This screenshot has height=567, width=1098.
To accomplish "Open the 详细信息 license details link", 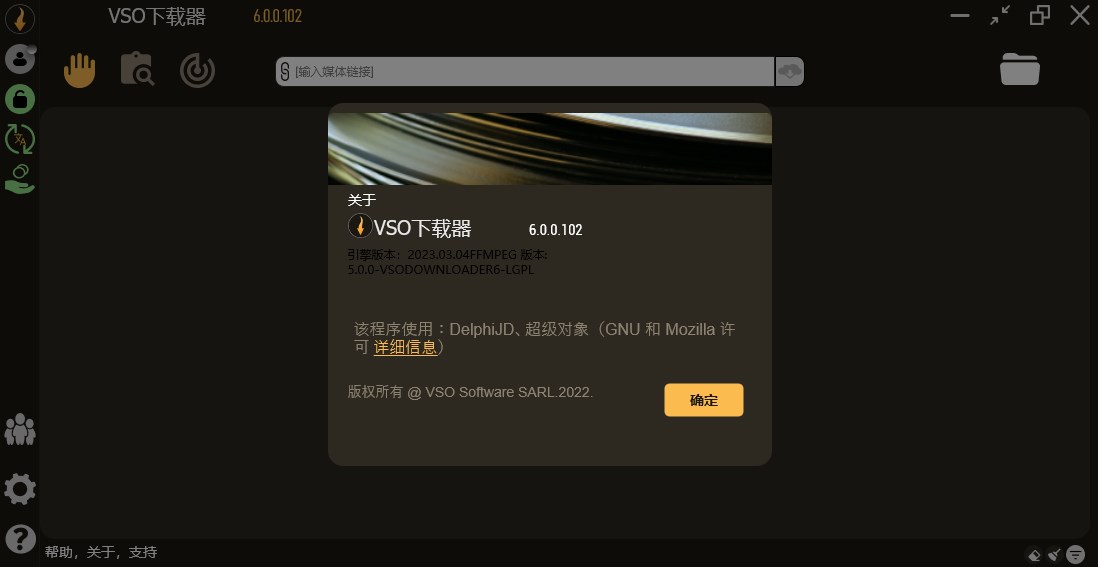I will (405, 347).
